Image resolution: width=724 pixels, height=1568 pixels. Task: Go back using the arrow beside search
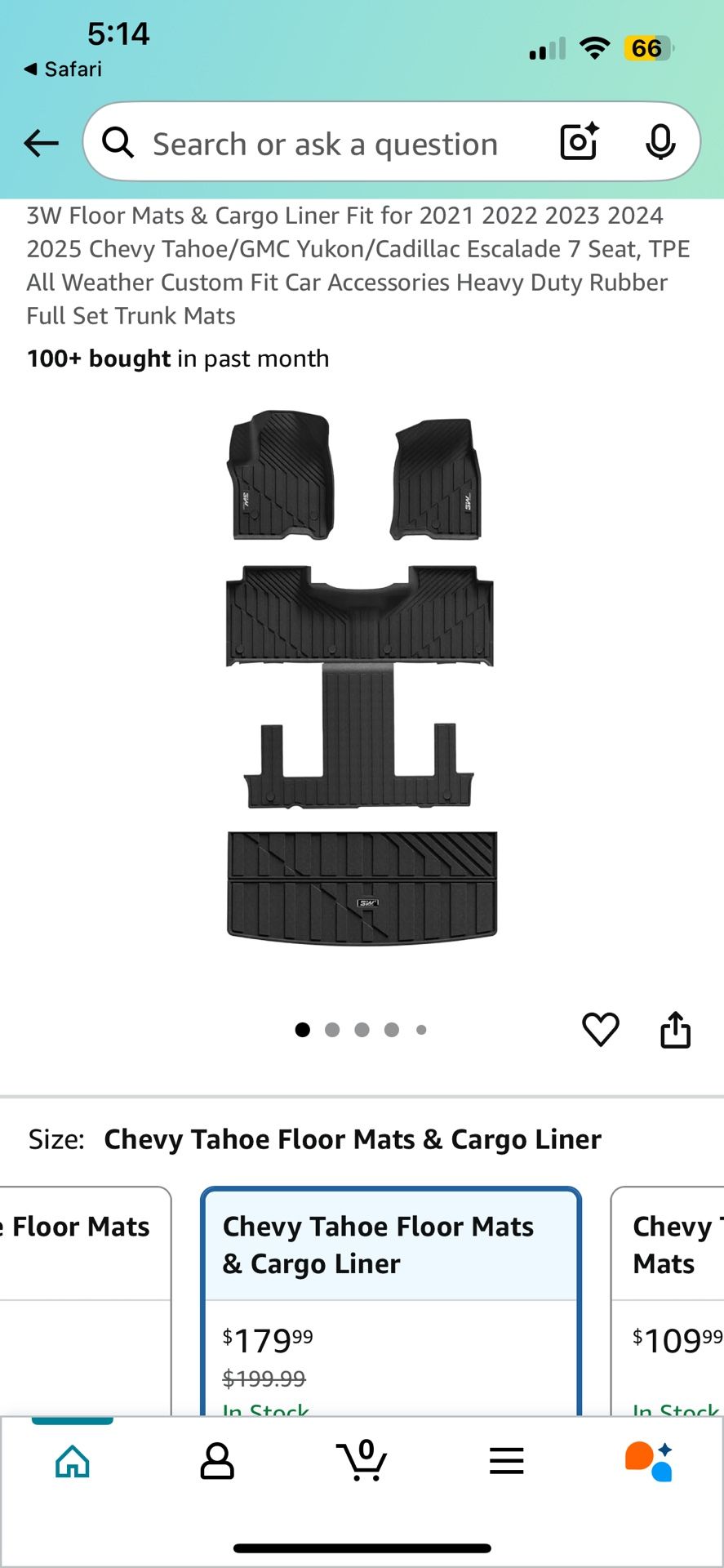point(41,144)
